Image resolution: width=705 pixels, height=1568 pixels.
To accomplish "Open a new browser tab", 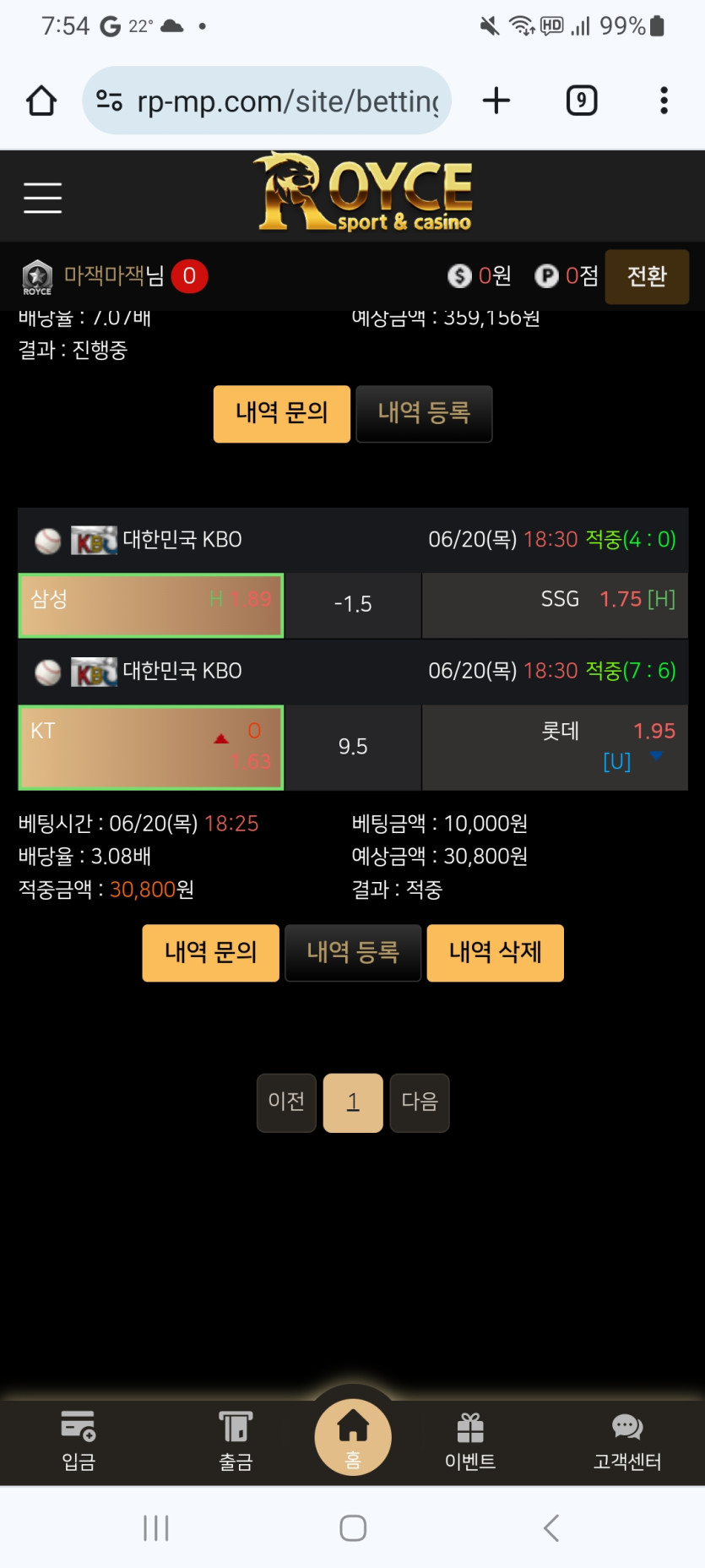I will point(496,101).
